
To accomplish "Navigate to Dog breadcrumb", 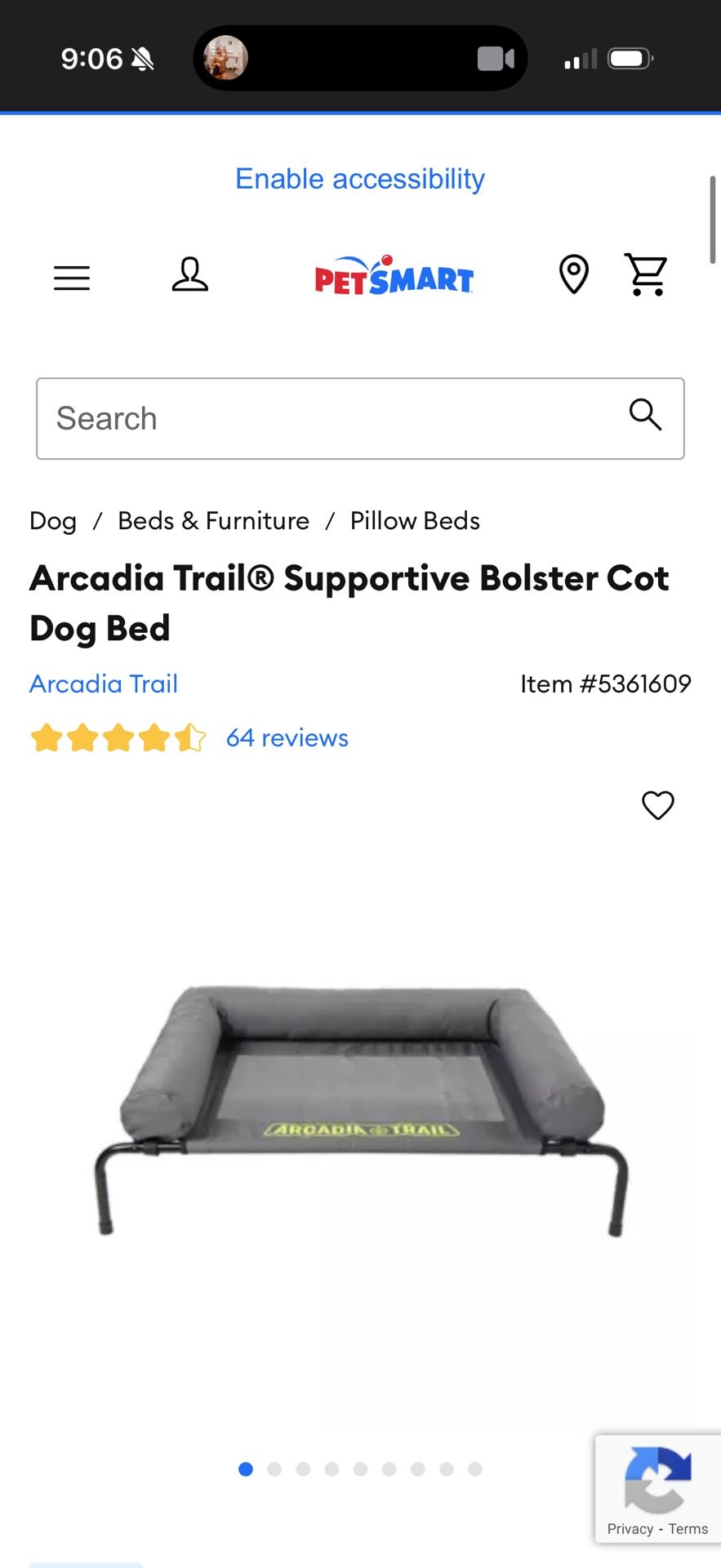I will click(x=52, y=520).
